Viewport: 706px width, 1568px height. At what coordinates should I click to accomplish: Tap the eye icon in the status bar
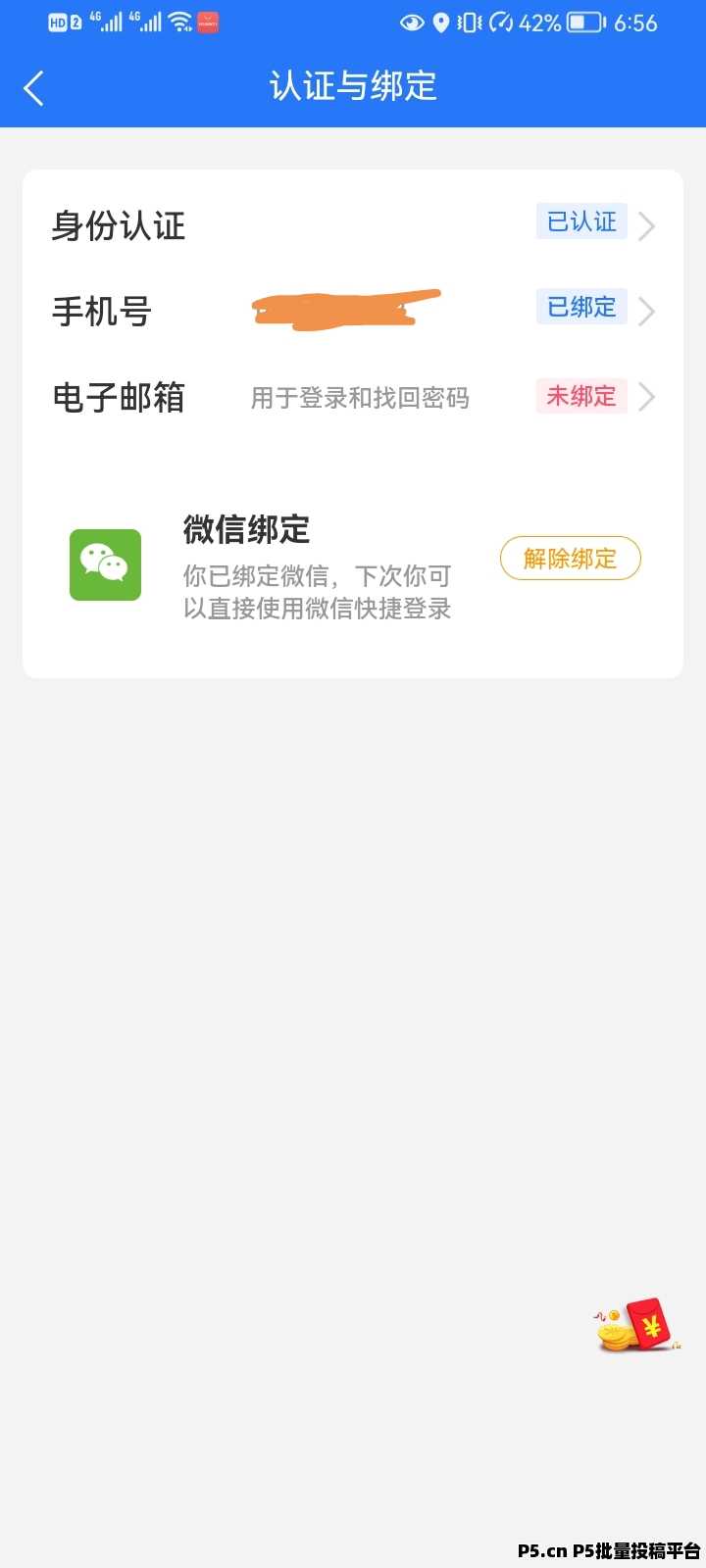412,23
